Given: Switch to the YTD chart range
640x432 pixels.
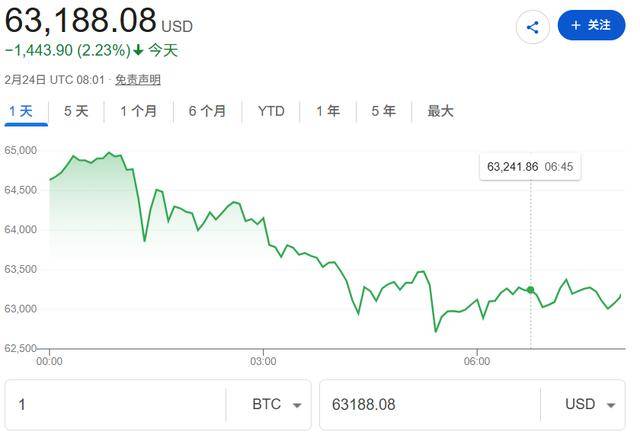Looking at the screenshot, I should pos(271,111).
